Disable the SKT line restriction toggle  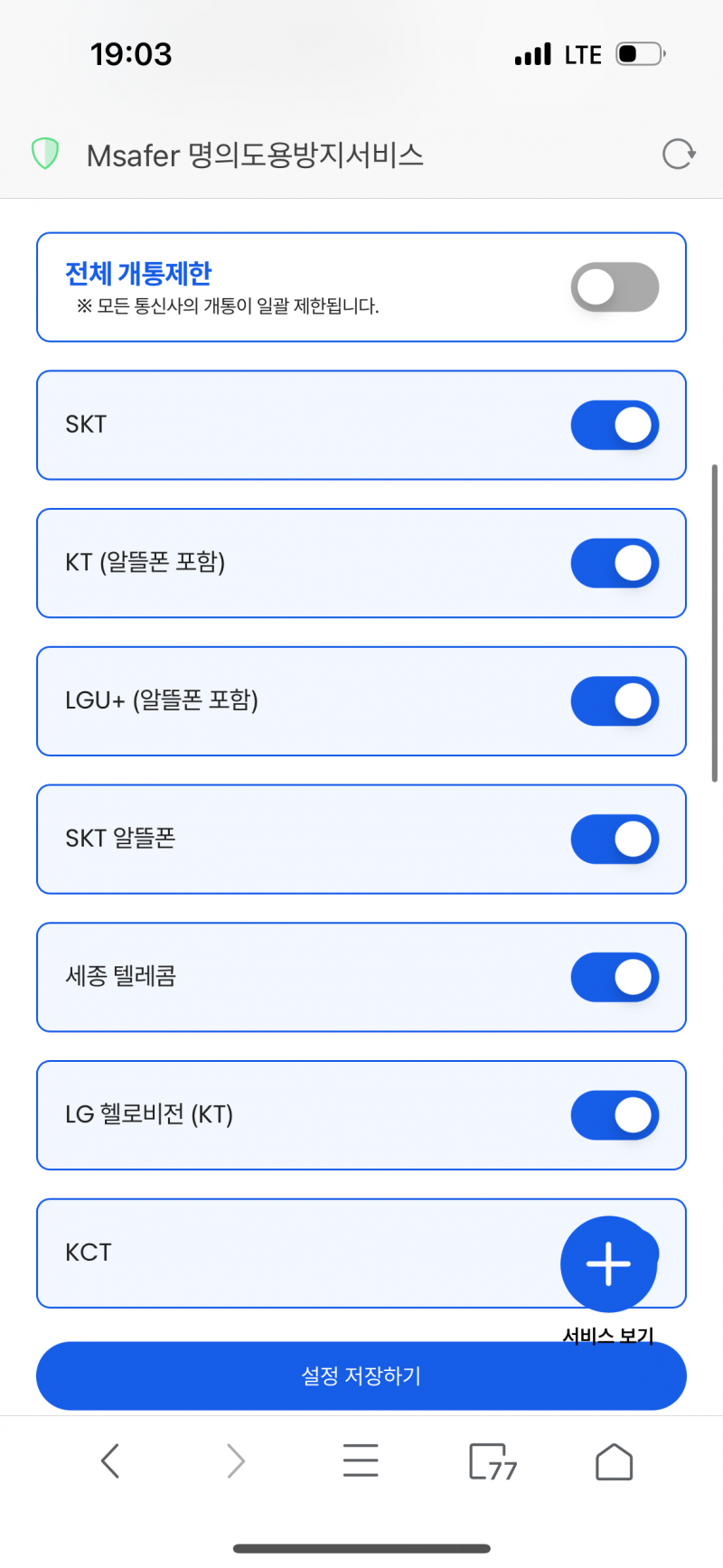tap(615, 425)
